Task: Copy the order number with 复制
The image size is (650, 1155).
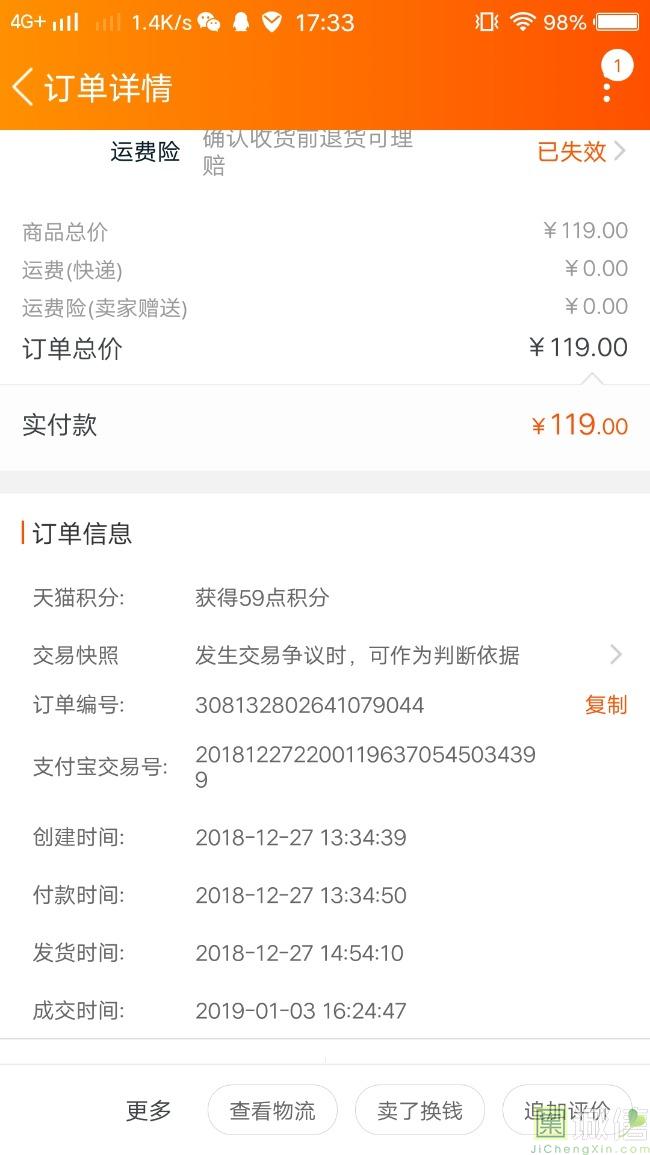Action: coord(606,705)
